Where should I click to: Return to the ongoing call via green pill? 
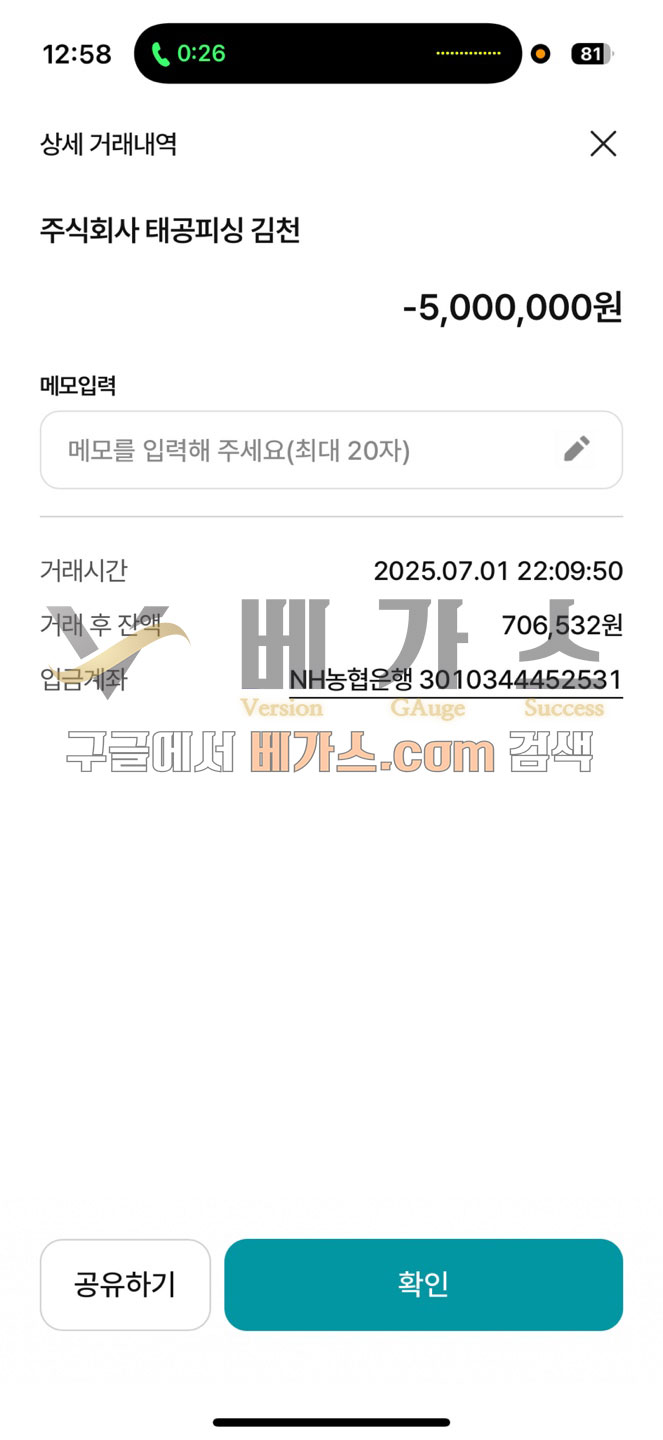click(x=189, y=54)
